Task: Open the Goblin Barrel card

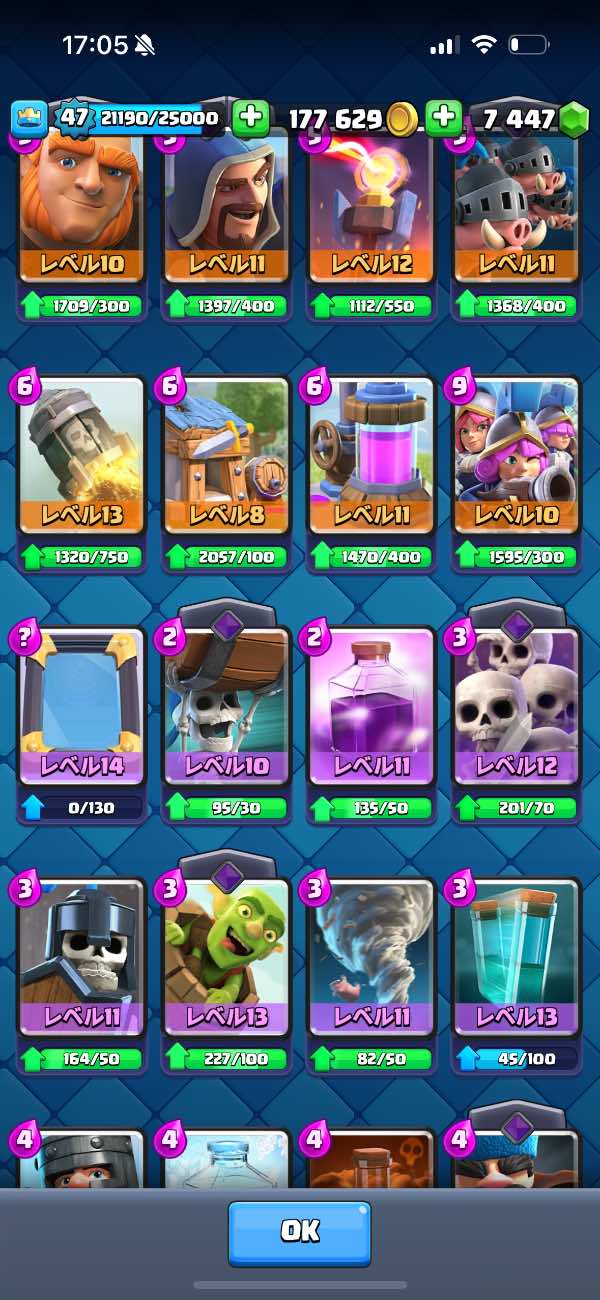Action: click(227, 960)
